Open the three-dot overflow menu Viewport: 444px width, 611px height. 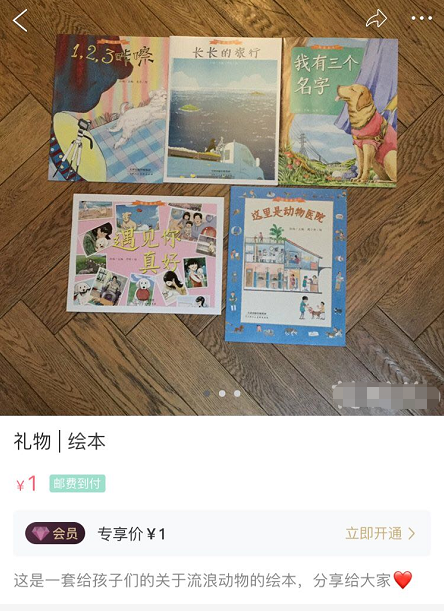coord(421,18)
